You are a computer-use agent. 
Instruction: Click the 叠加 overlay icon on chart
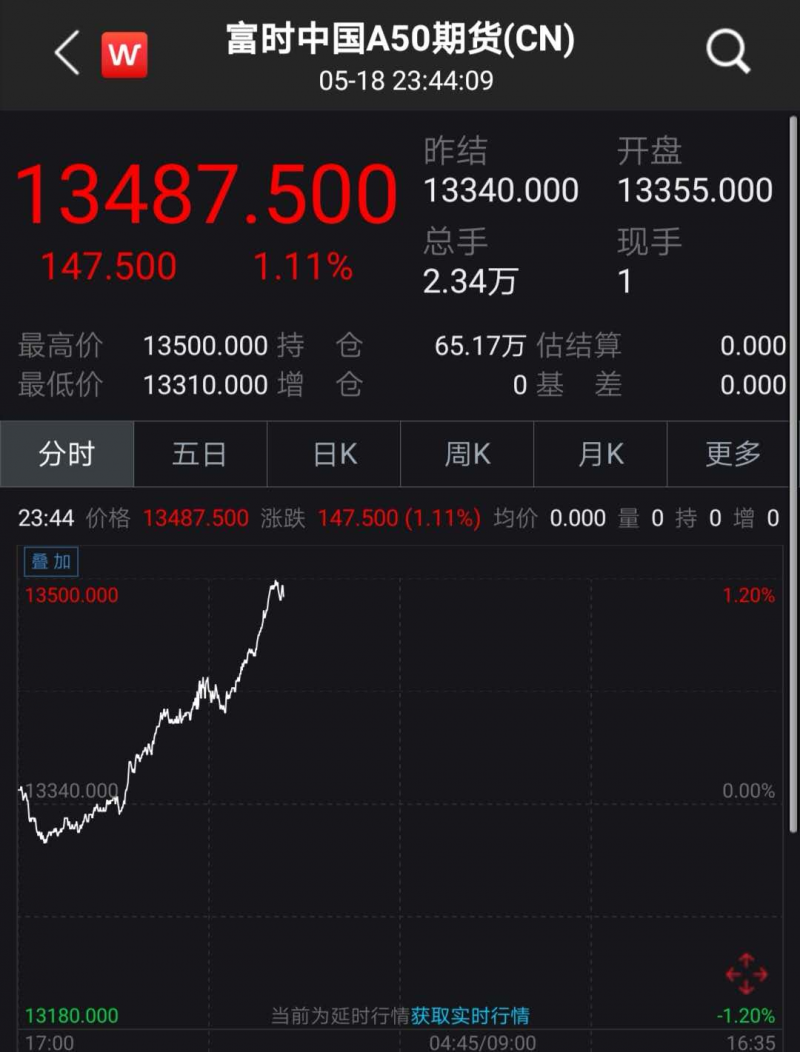click(x=50, y=562)
